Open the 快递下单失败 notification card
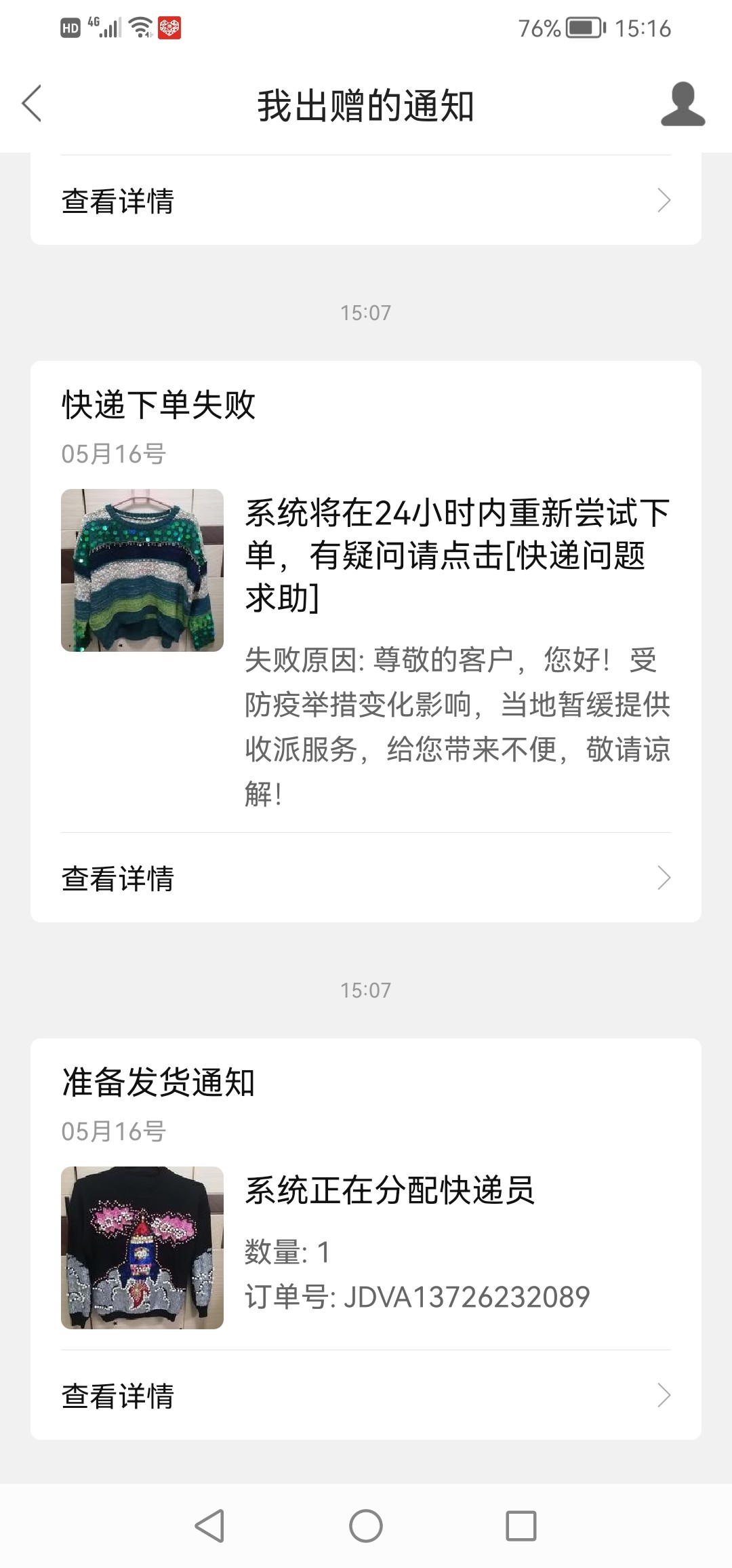The height and width of the screenshot is (1568, 732). (x=366, y=597)
